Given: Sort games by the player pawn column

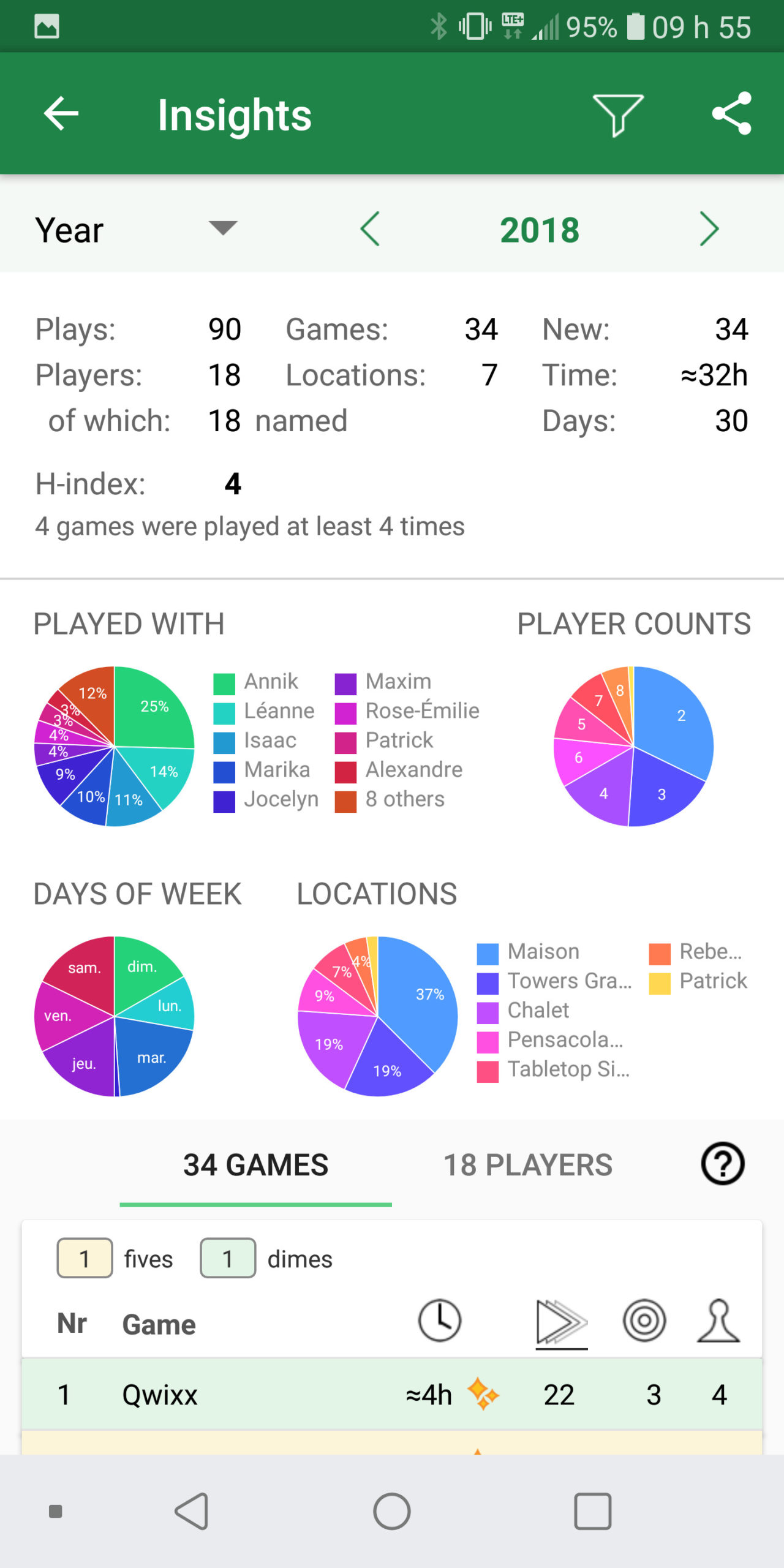Looking at the screenshot, I should (718, 1321).
